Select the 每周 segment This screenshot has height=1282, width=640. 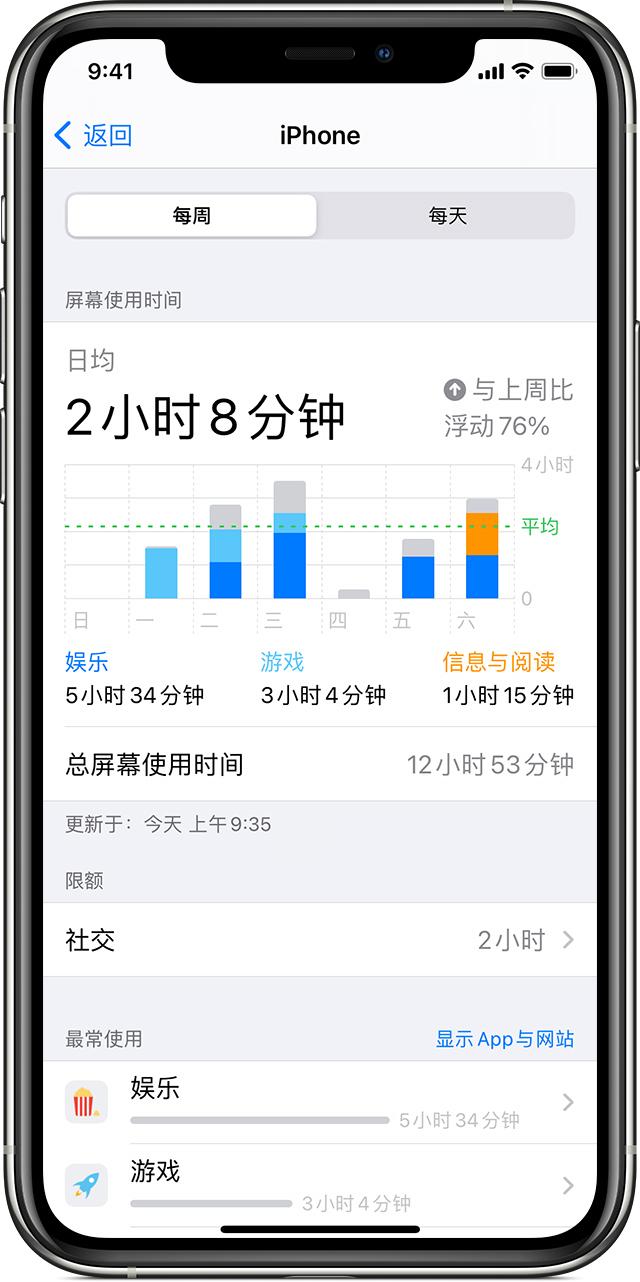click(192, 216)
